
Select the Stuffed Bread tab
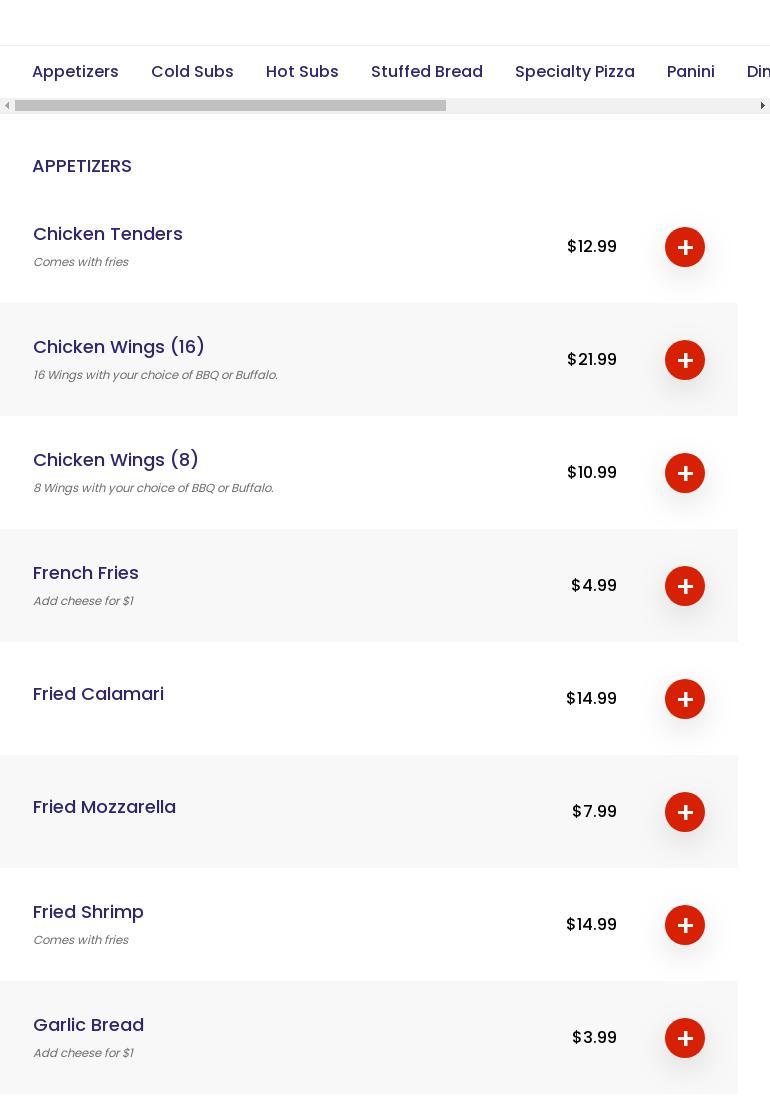427,72
